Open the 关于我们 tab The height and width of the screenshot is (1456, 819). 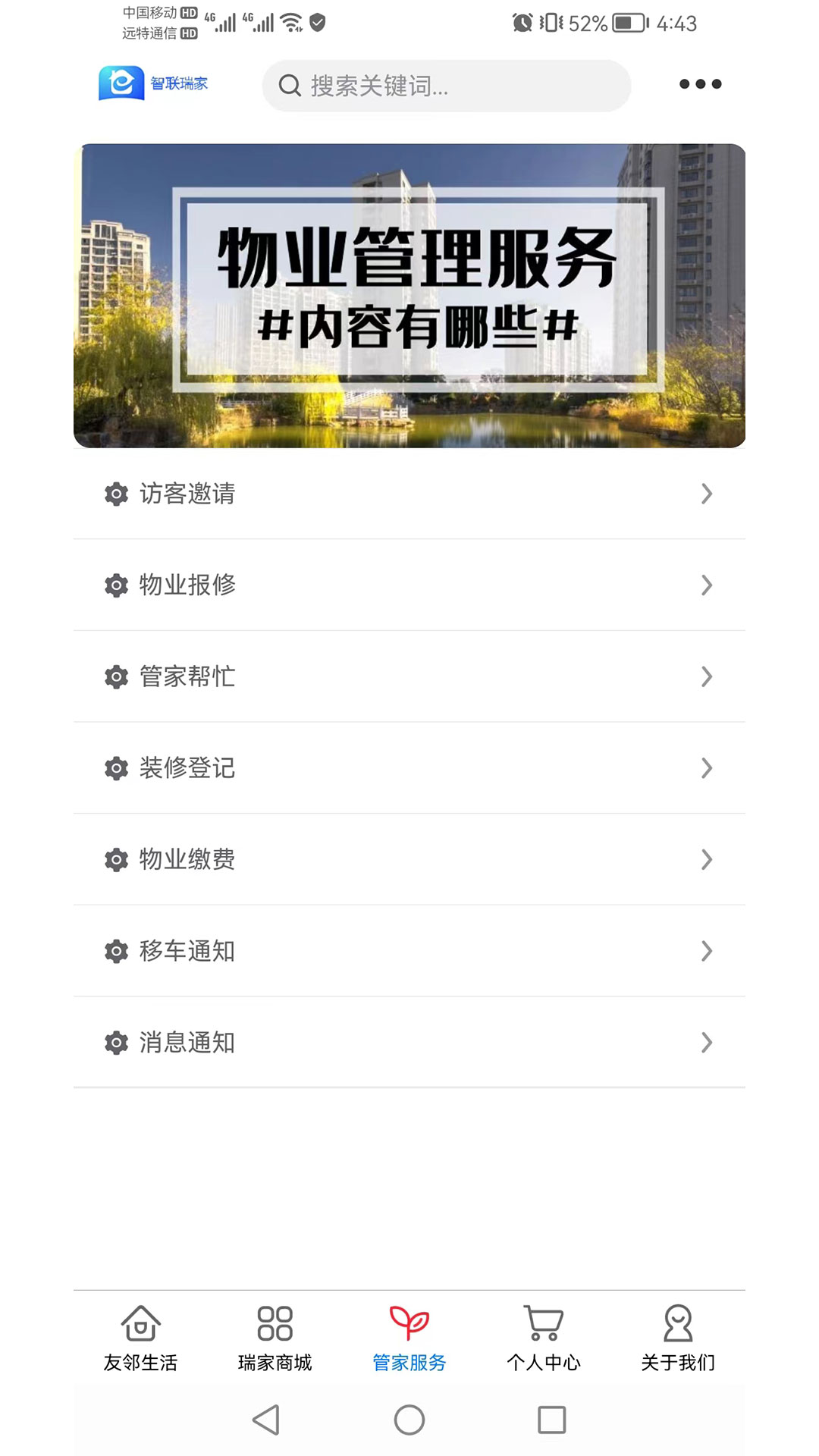tap(678, 1339)
